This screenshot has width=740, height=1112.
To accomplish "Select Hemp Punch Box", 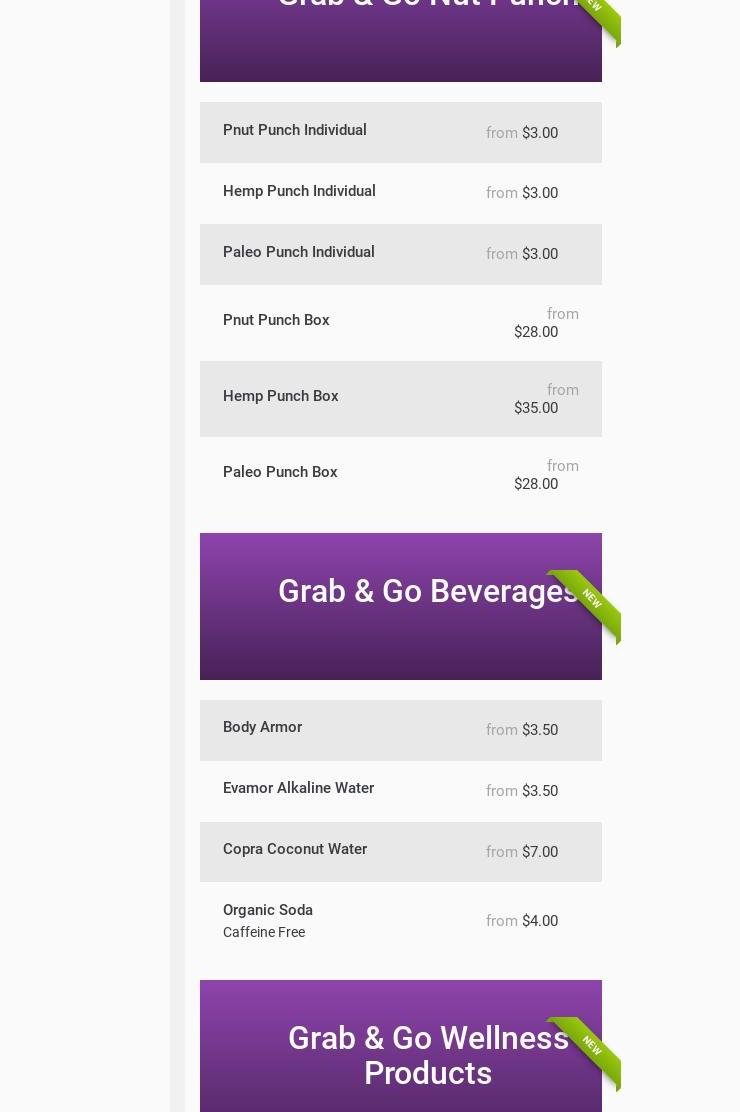I will (281, 397).
